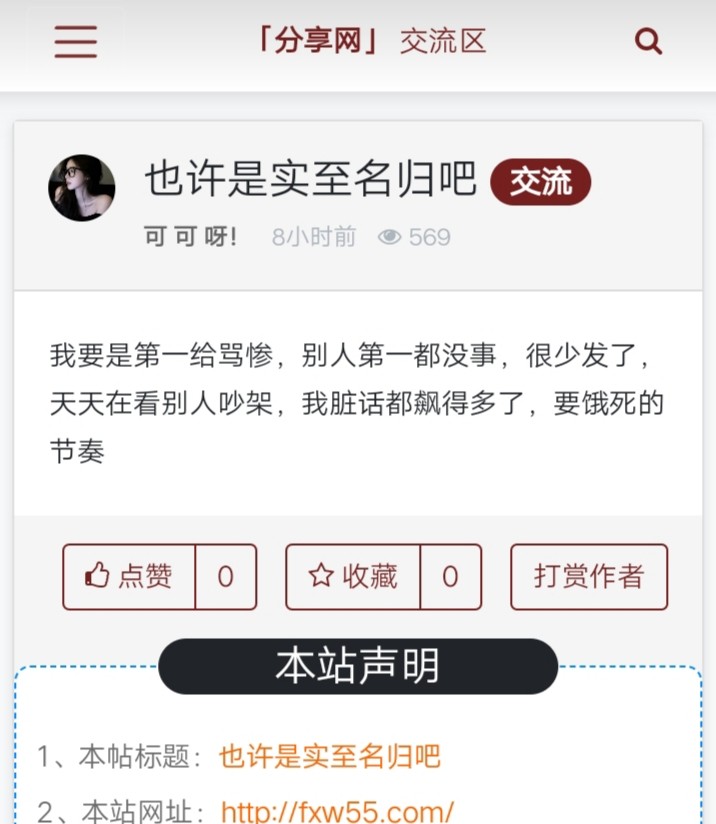This screenshot has height=824, width=716.
Task: Open the search magnifier icon
Action: [x=648, y=42]
